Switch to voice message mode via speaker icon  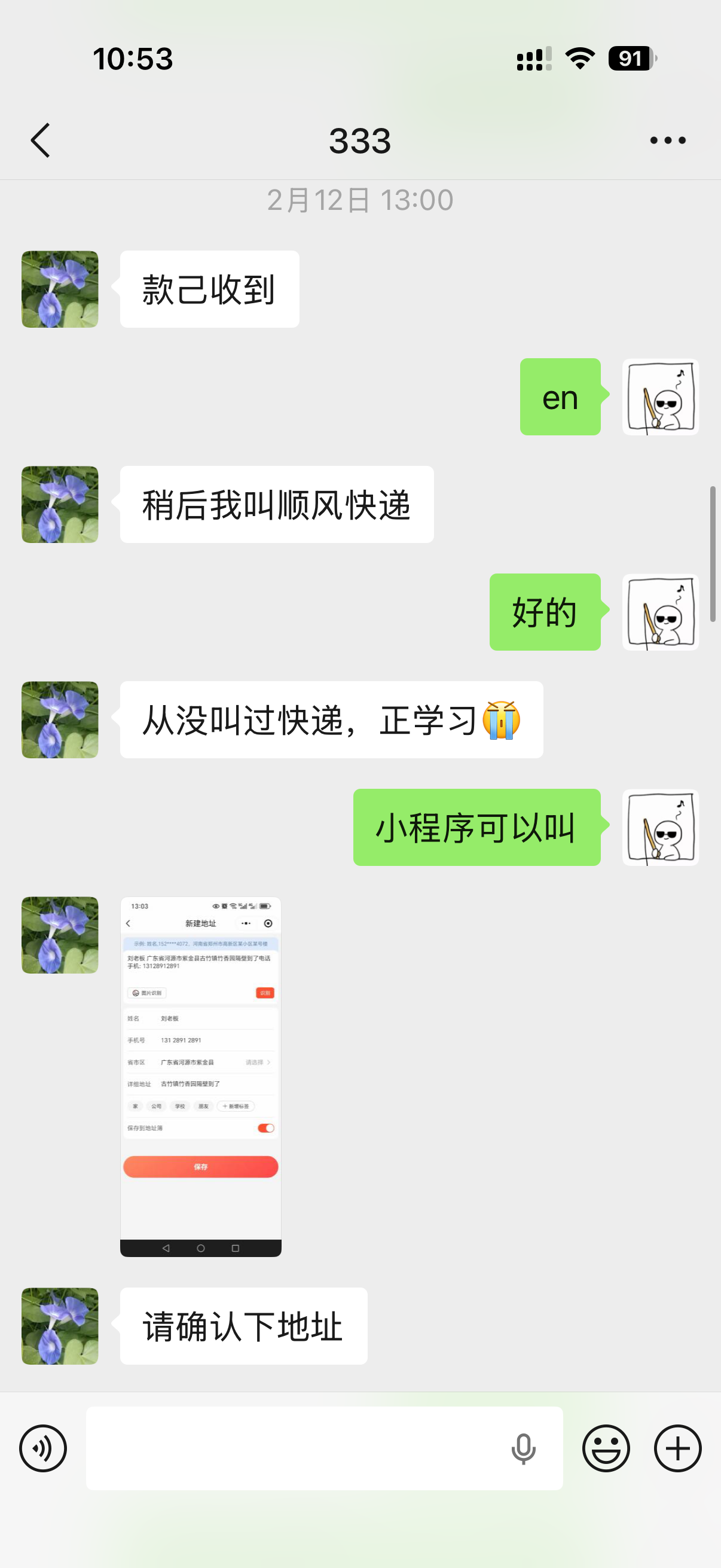(42, 1448)
